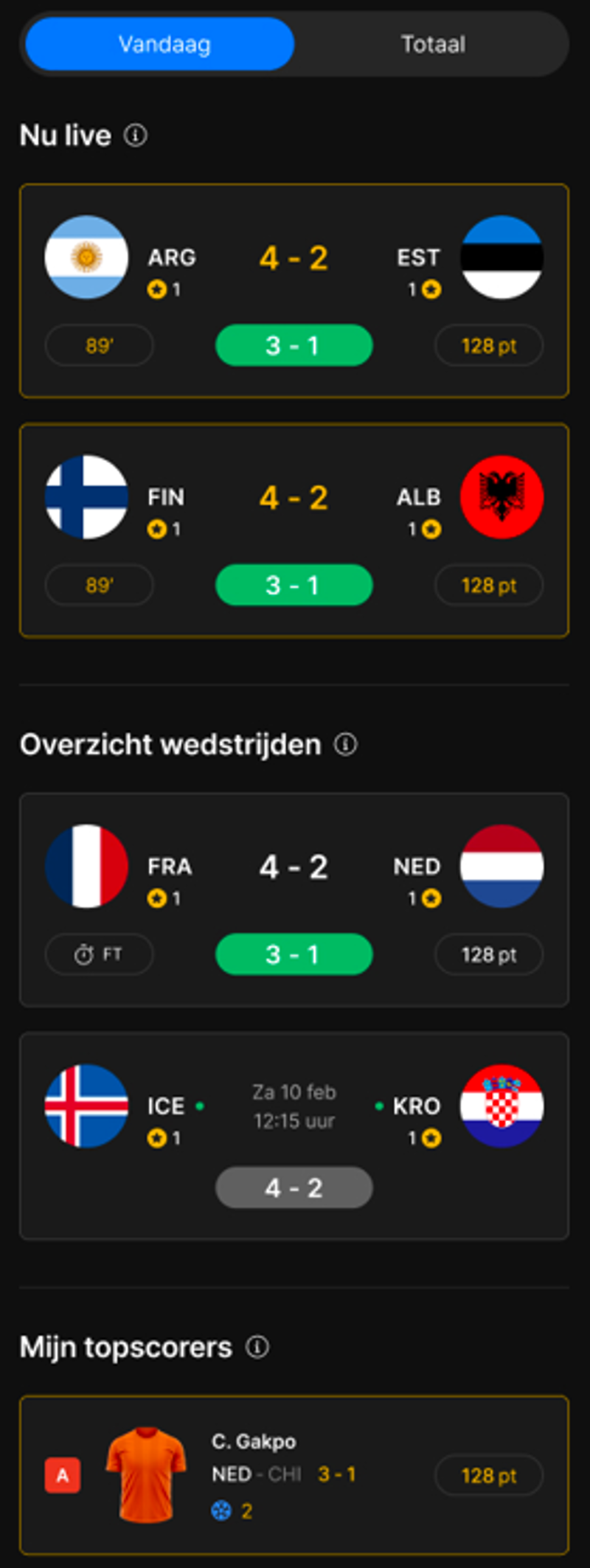Click the Albania flag in the live match

[x=502, y=497]
